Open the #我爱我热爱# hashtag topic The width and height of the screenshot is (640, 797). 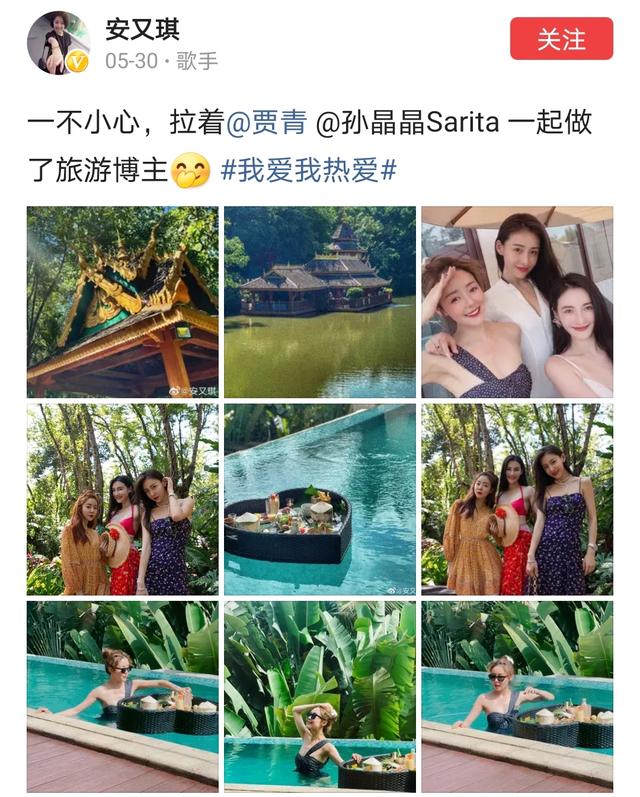[x=308, y=169]
